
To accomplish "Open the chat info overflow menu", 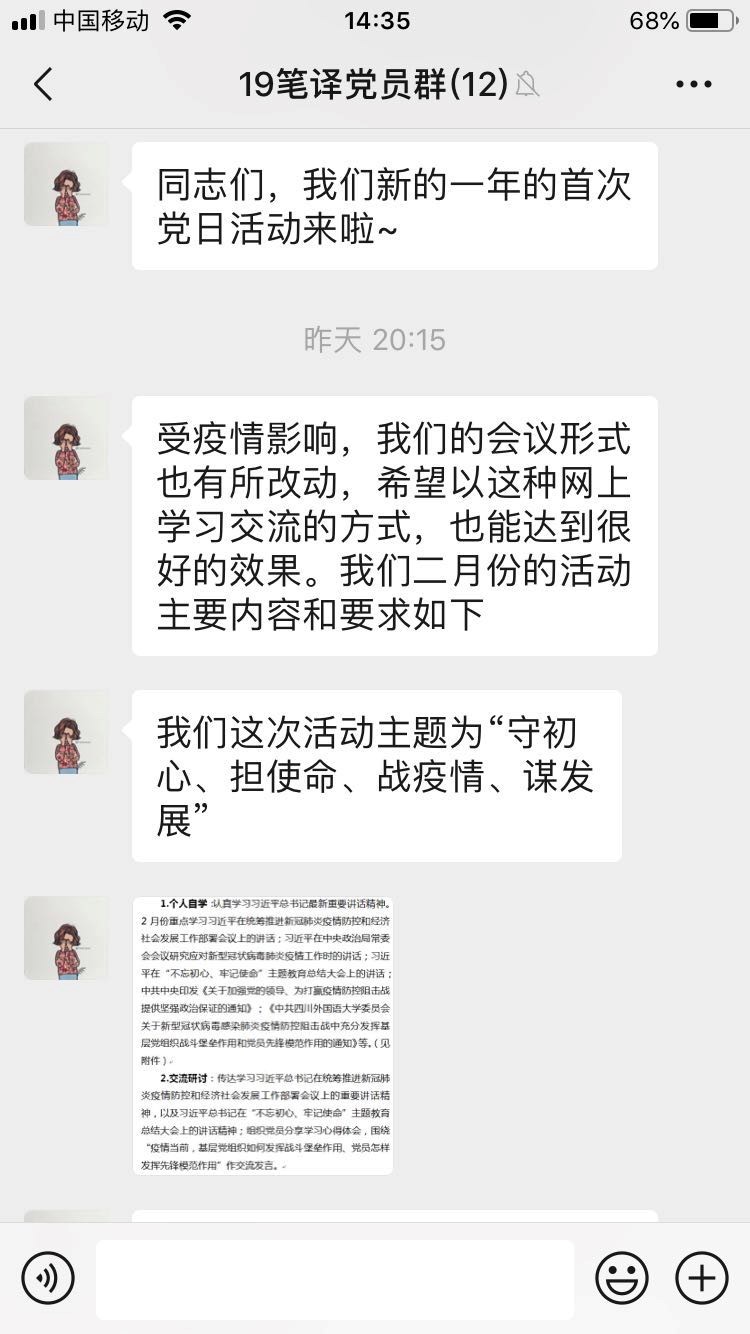I will tap(693, 85).
